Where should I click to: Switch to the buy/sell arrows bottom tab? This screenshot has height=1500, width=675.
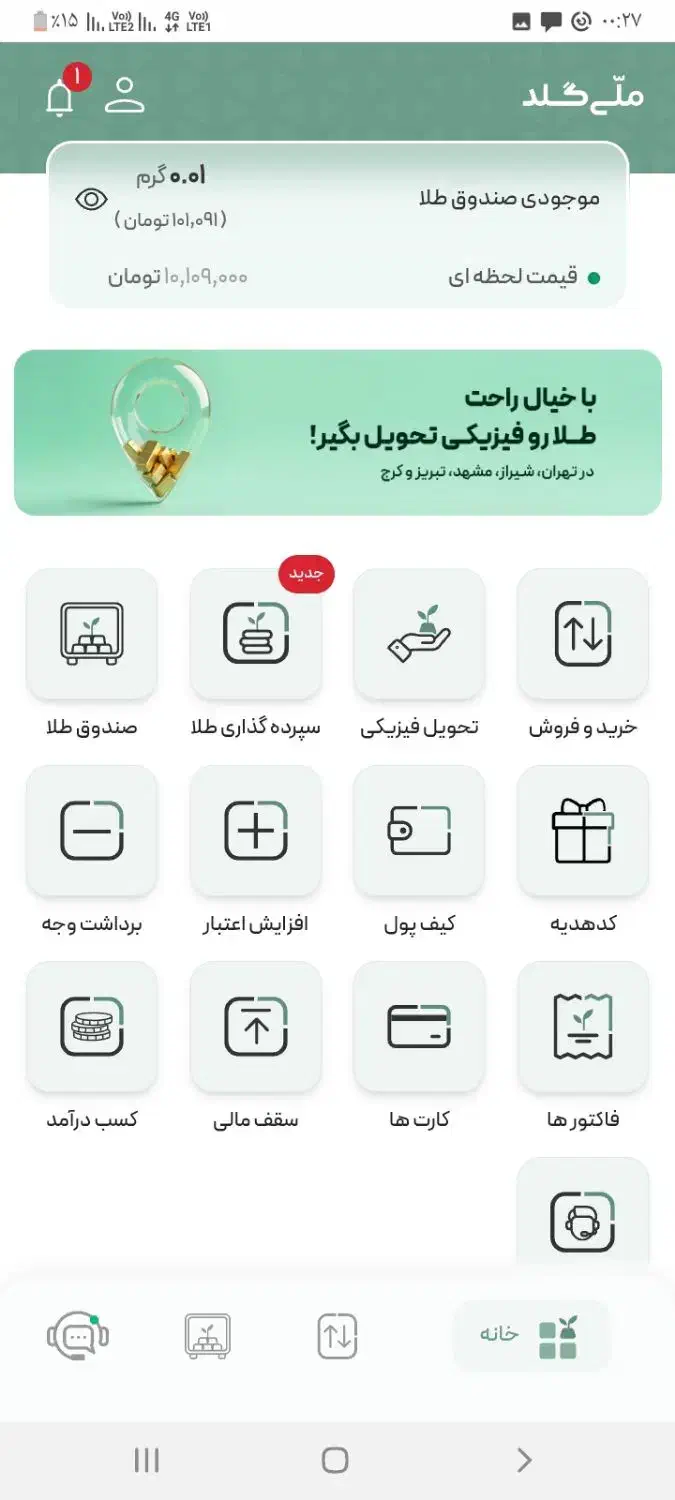[x=337, y=1336]
